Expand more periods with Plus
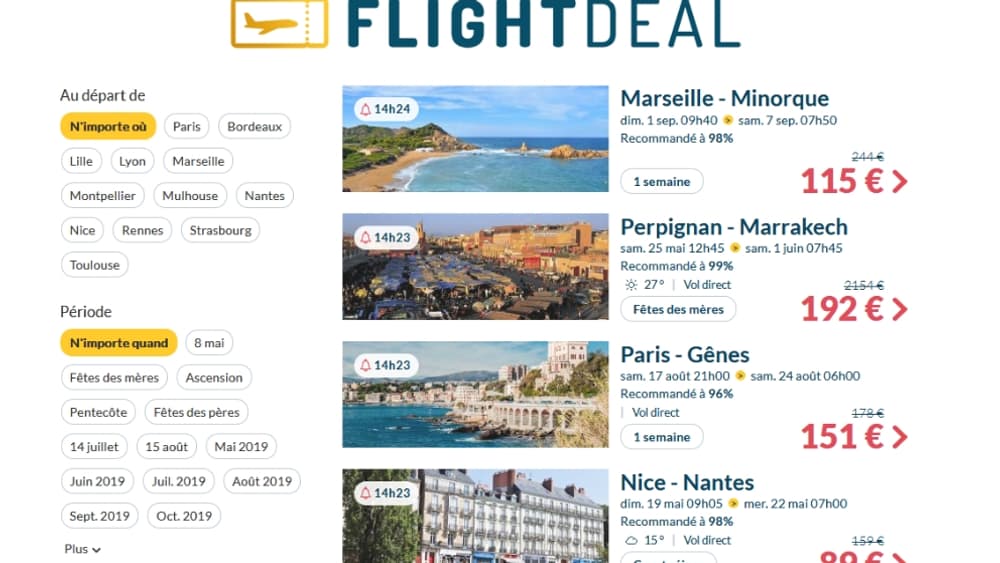1000x563 pixels. [83, 549]
